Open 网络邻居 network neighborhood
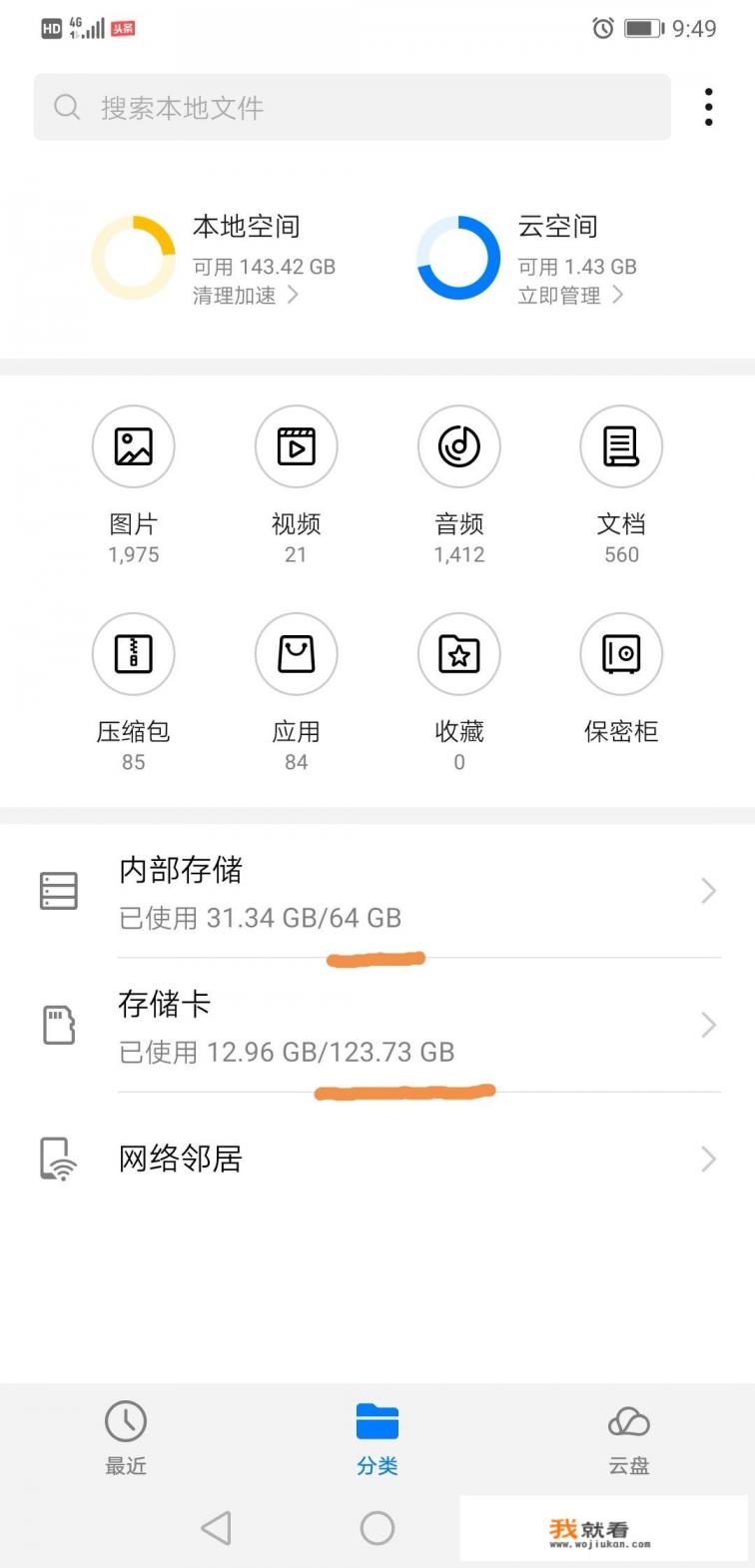The image size is (755, 1568). tap(377, 1159)
